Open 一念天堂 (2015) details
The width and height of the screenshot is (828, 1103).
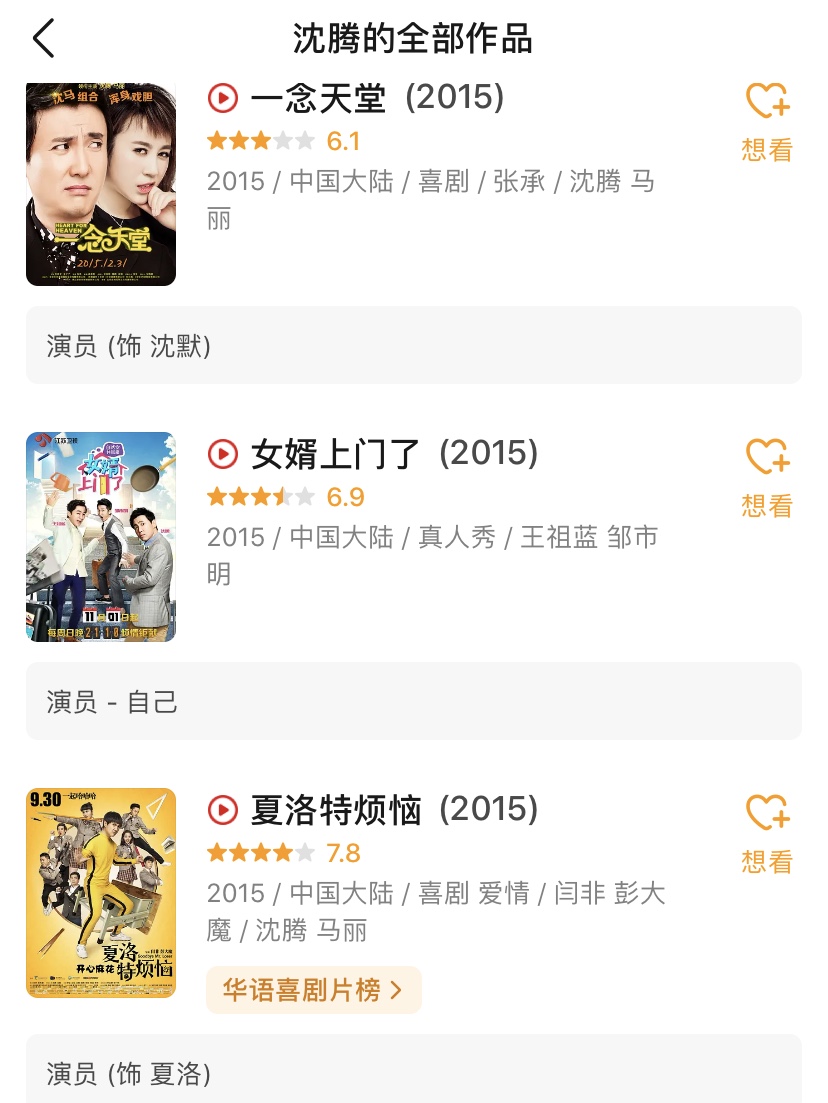(x=377, y=97)
